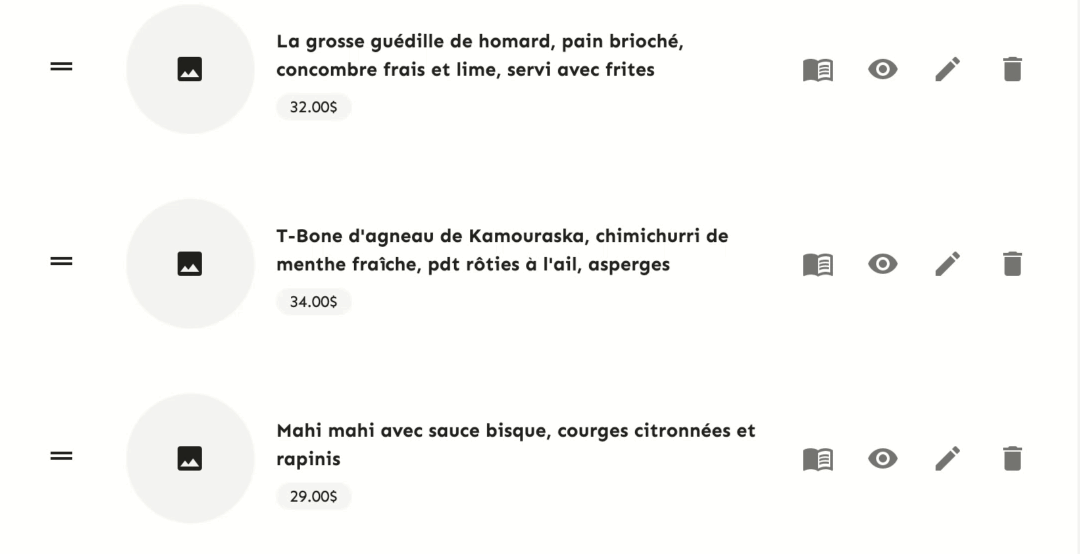Delete the La grosse guédille de homard item

click(1012, 70)
